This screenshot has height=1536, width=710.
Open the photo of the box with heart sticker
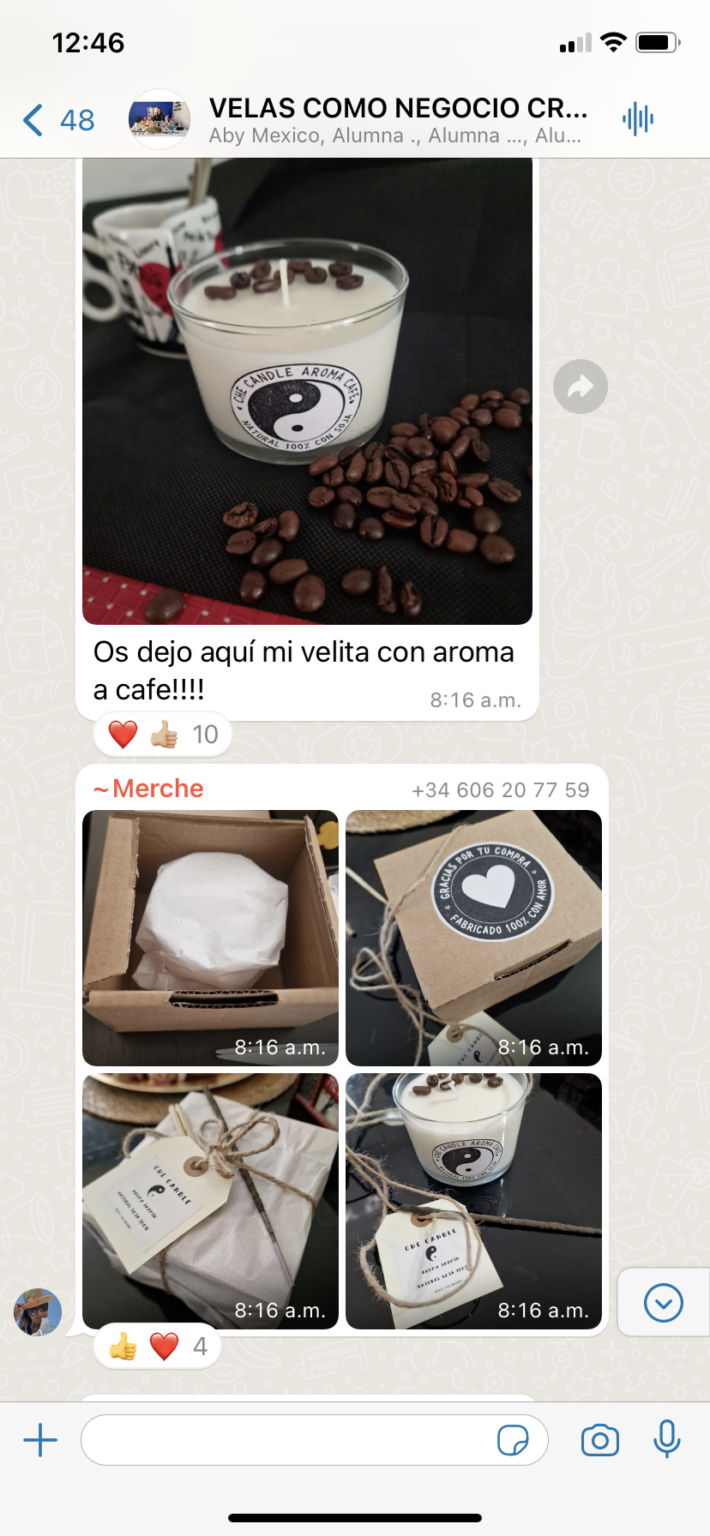[474, 937]
